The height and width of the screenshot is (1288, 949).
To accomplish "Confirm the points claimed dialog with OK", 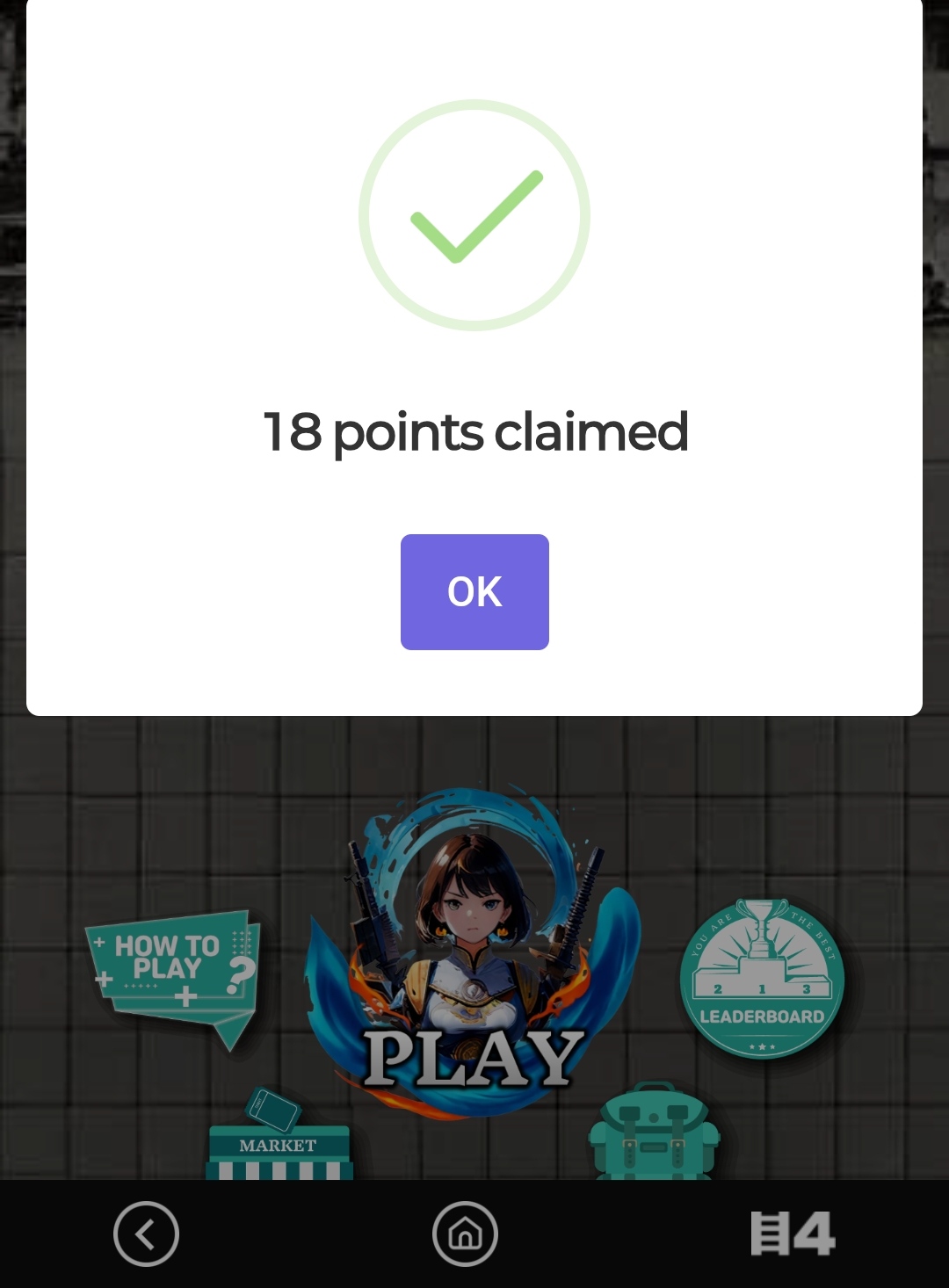I will click(x=474, y=592).
